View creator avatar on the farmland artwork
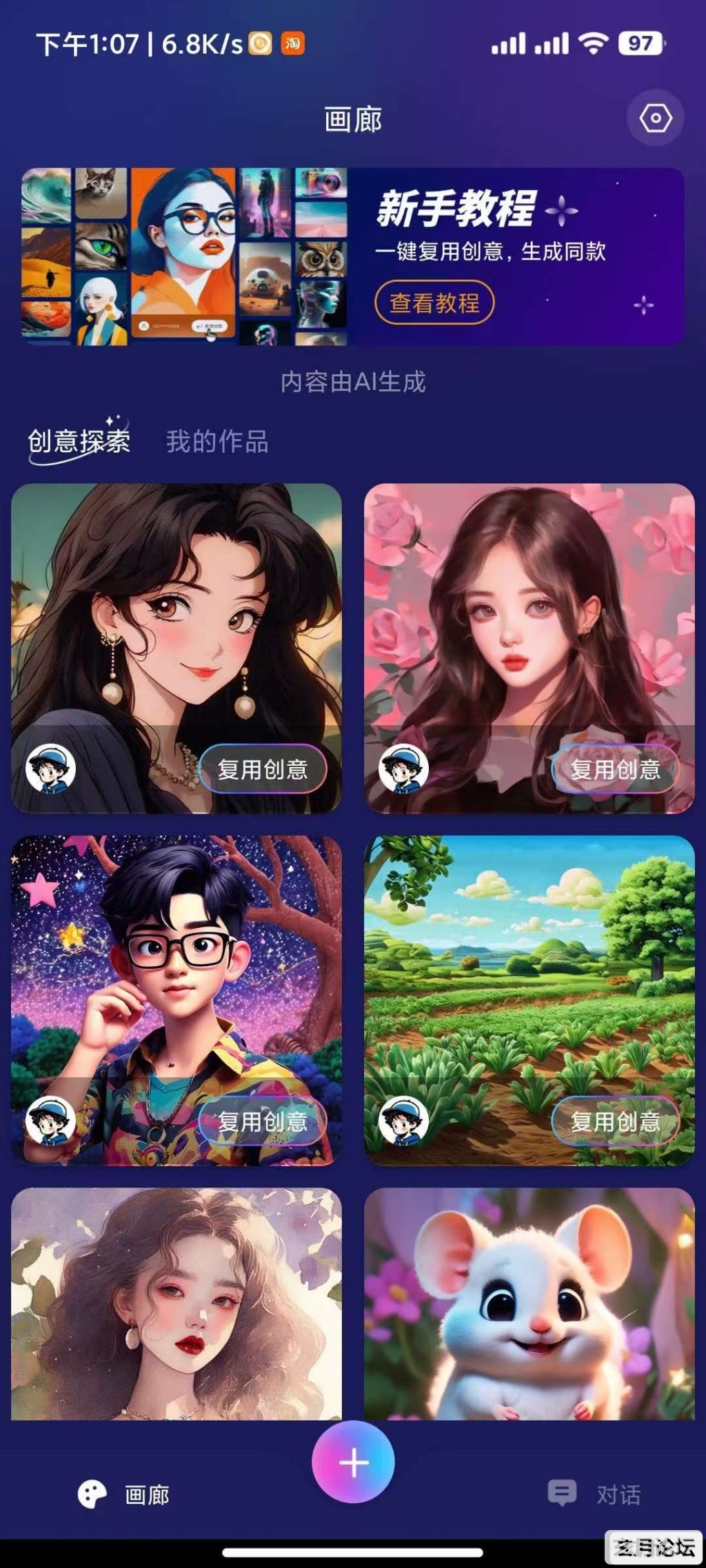The height and width of the screenshot is (1568, 706). [403, 1121]
